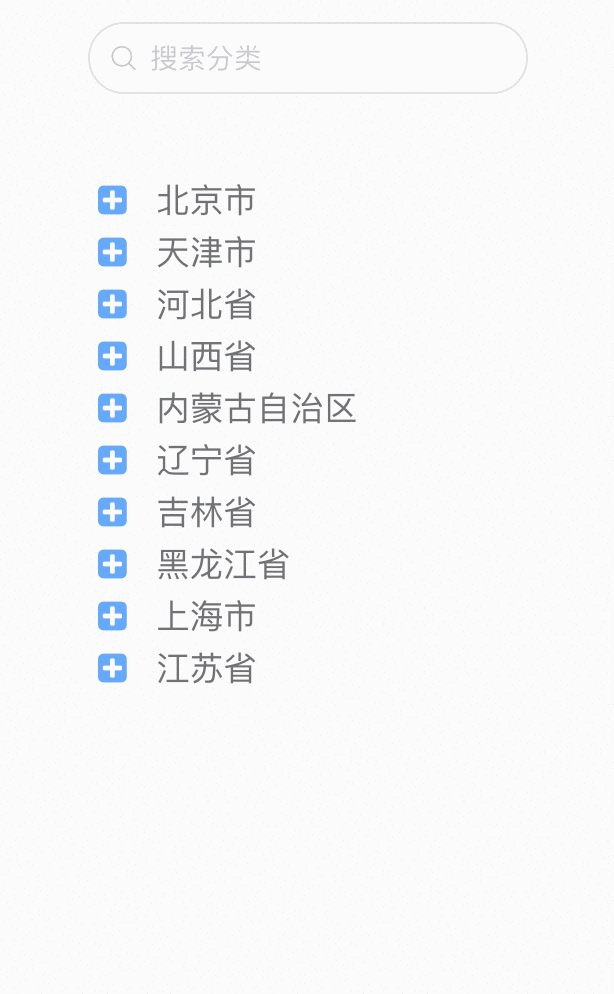
Task: Select 内蒙古自治区 from the list
Action: (x=256, y=408)
